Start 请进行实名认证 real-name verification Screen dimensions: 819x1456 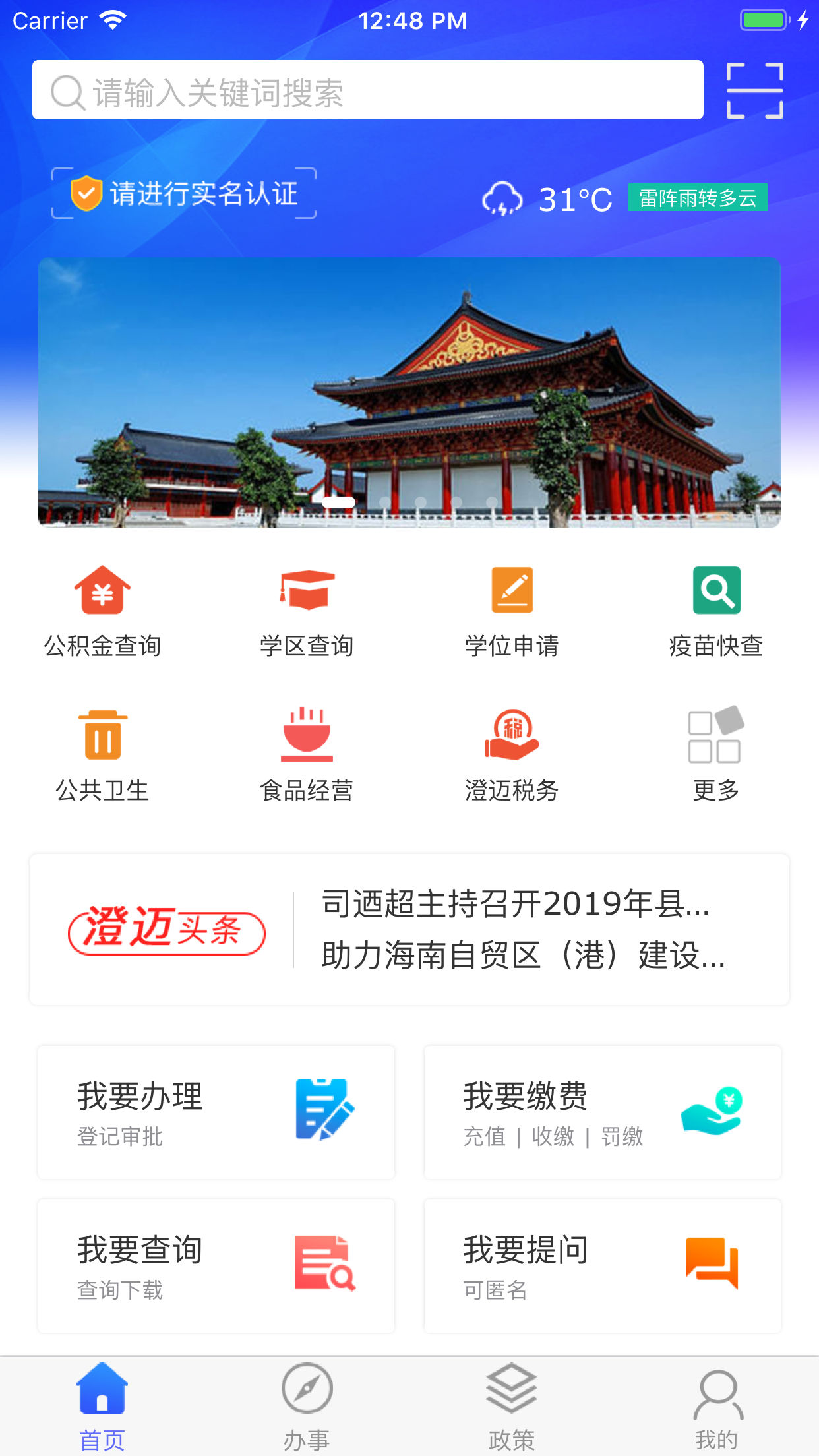(184, 194)
